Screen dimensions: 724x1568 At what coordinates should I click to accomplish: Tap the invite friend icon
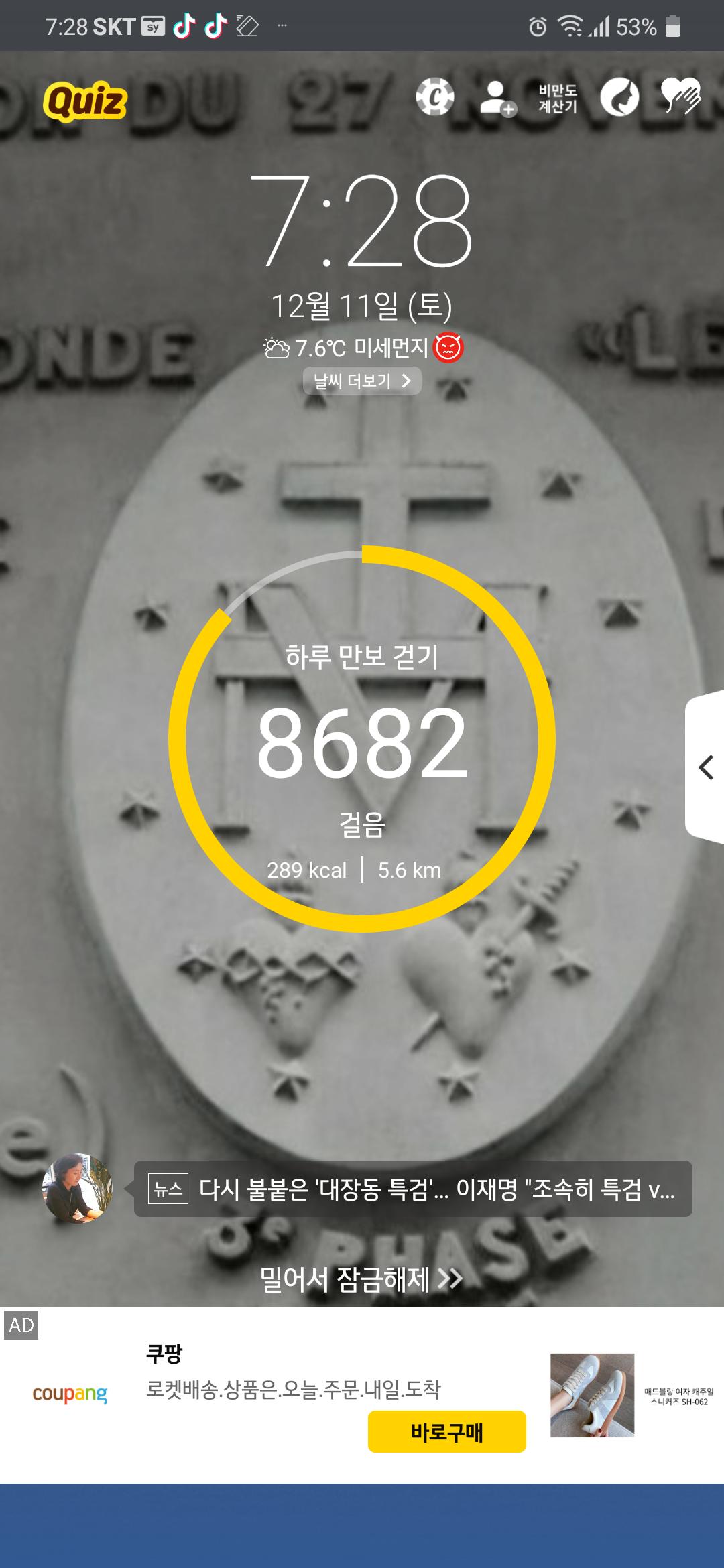[497, 99]
